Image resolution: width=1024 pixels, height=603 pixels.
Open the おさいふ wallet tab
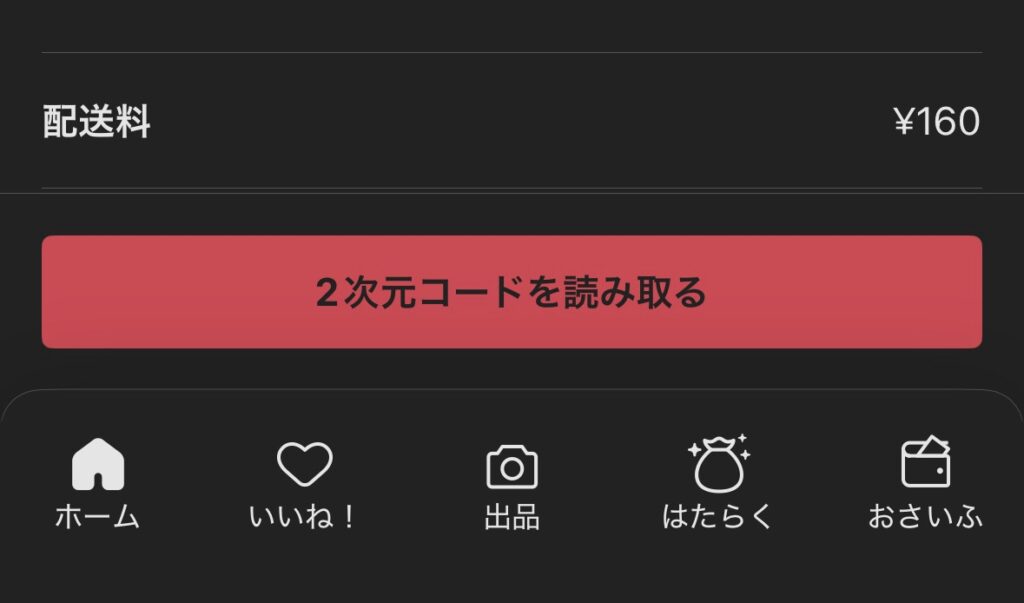pyautogui.click(x=925, y=484)
